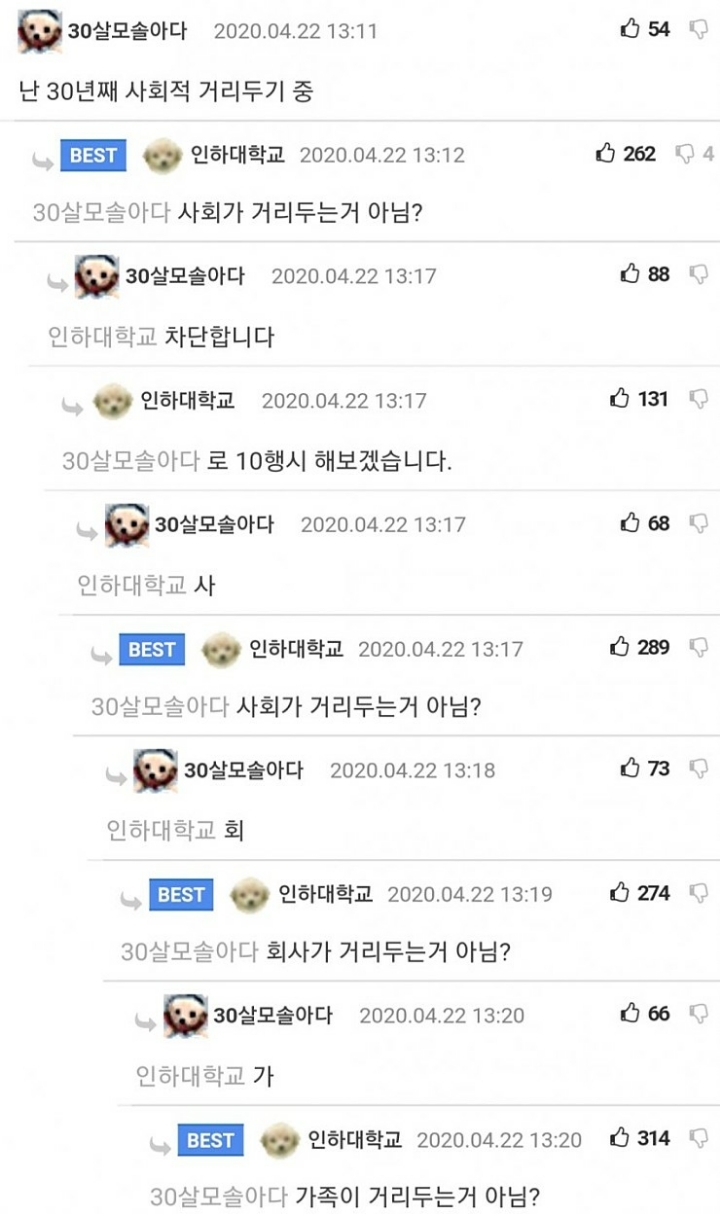Open 30살모솔아다's profile from the 13:11 comment

[x=127, y=31]
